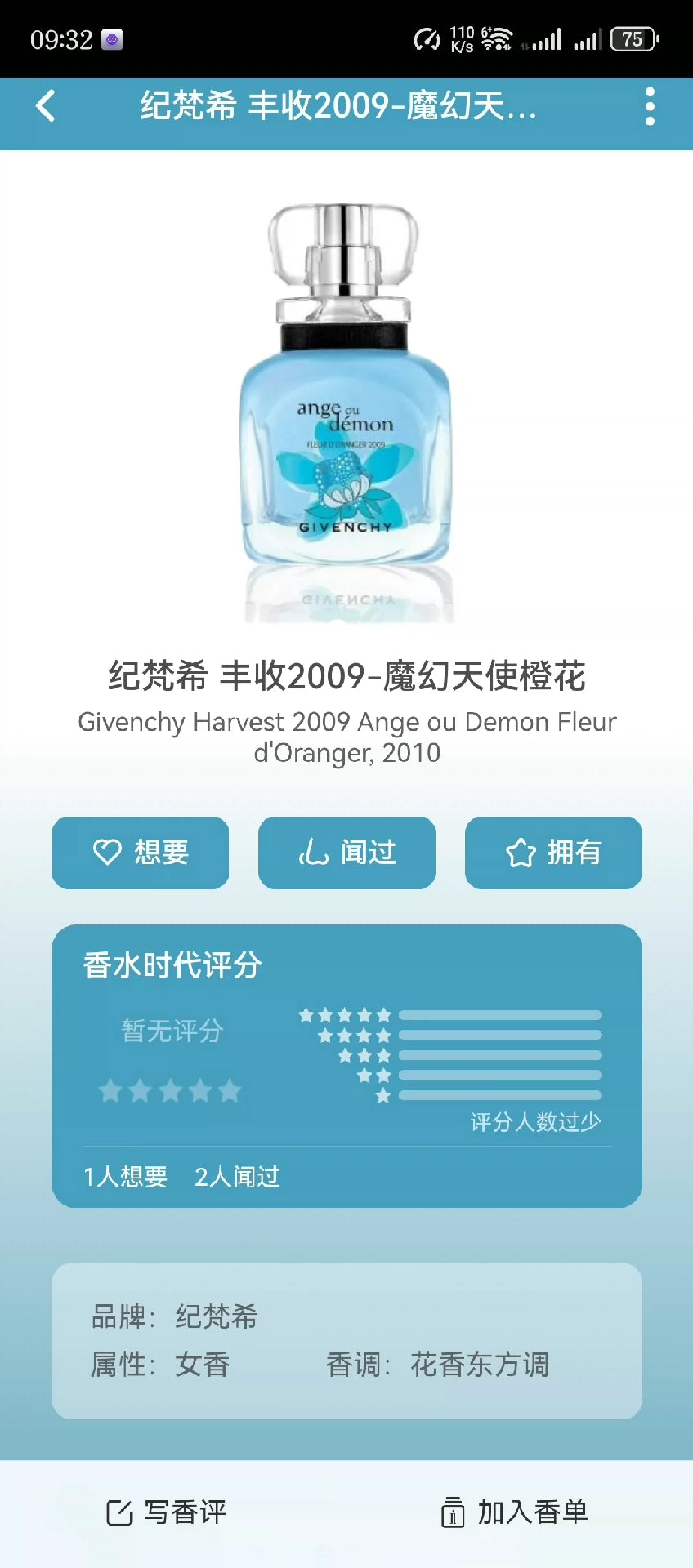This screenshot has height=1568, width=693.
Task: Mark perfume as wanted with 想要
Action: pos(141,853)
